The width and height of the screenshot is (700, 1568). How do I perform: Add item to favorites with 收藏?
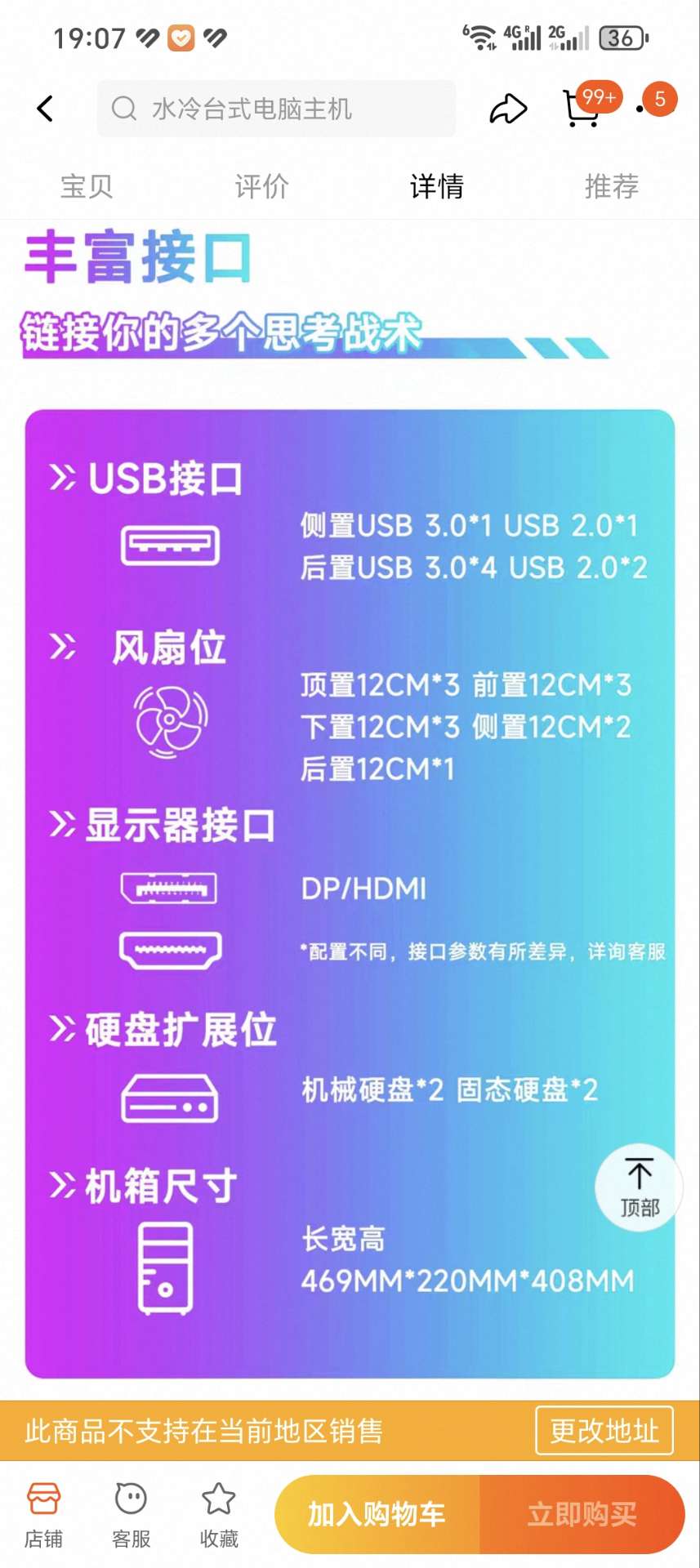[x=219, y=1515]
